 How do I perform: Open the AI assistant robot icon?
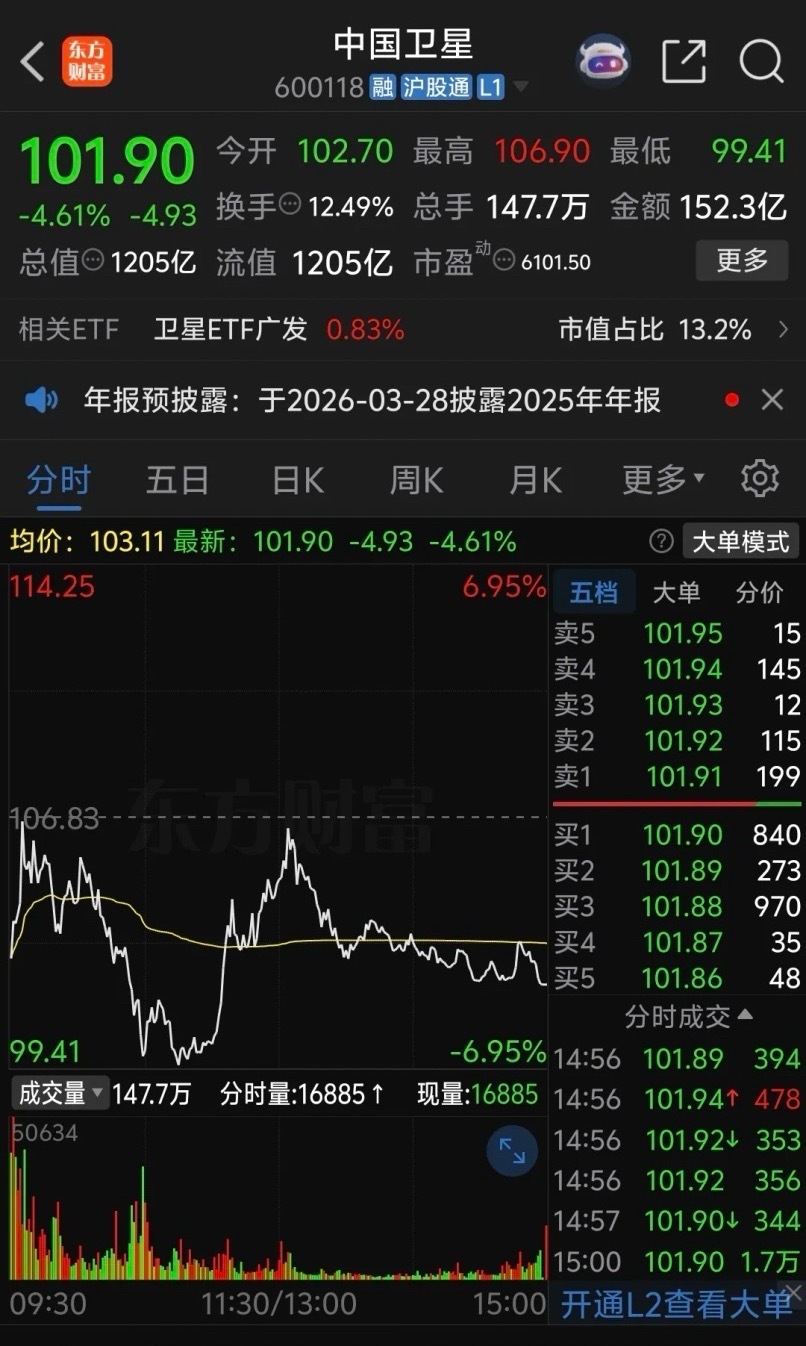click(x=601, y=61)
